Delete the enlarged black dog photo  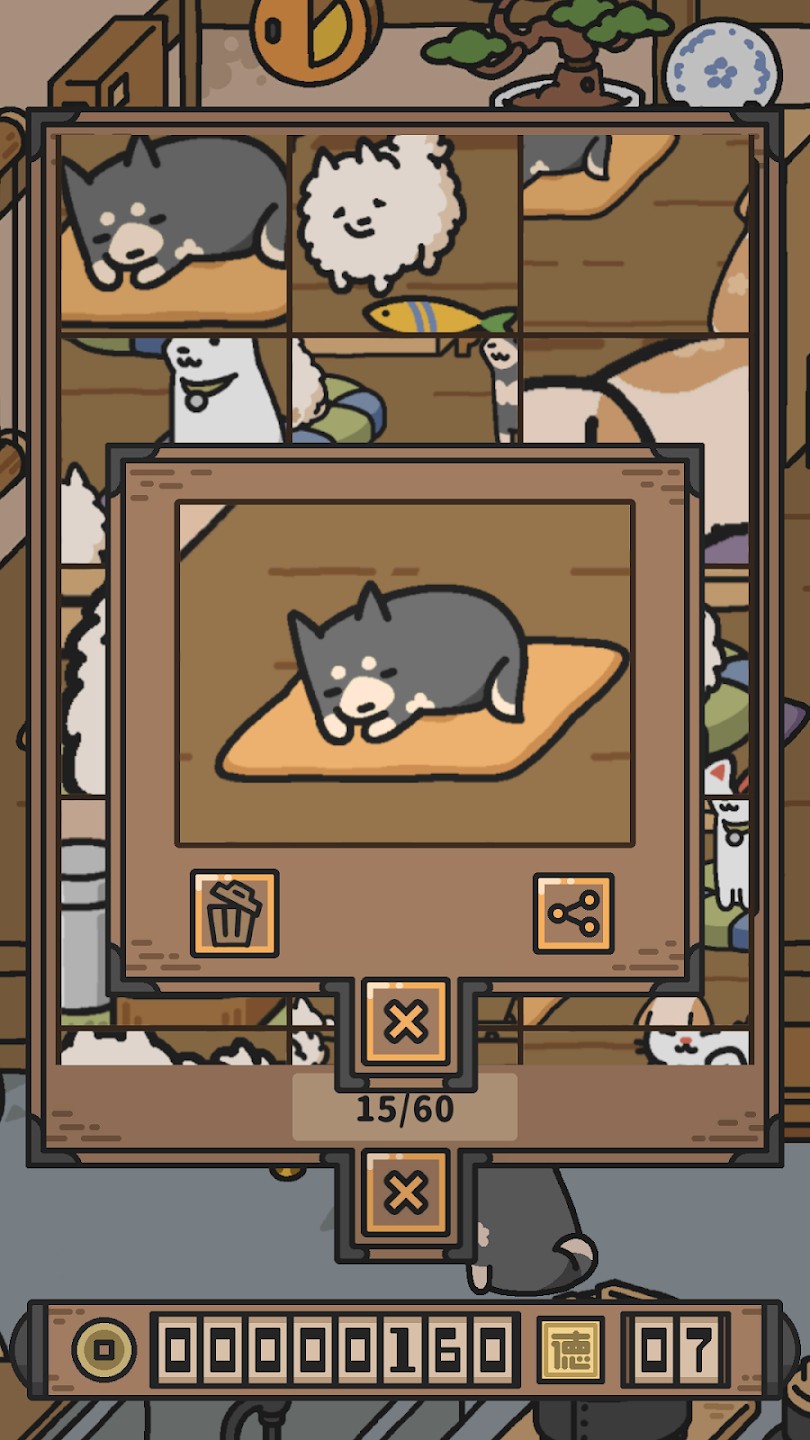pos(234,913)
